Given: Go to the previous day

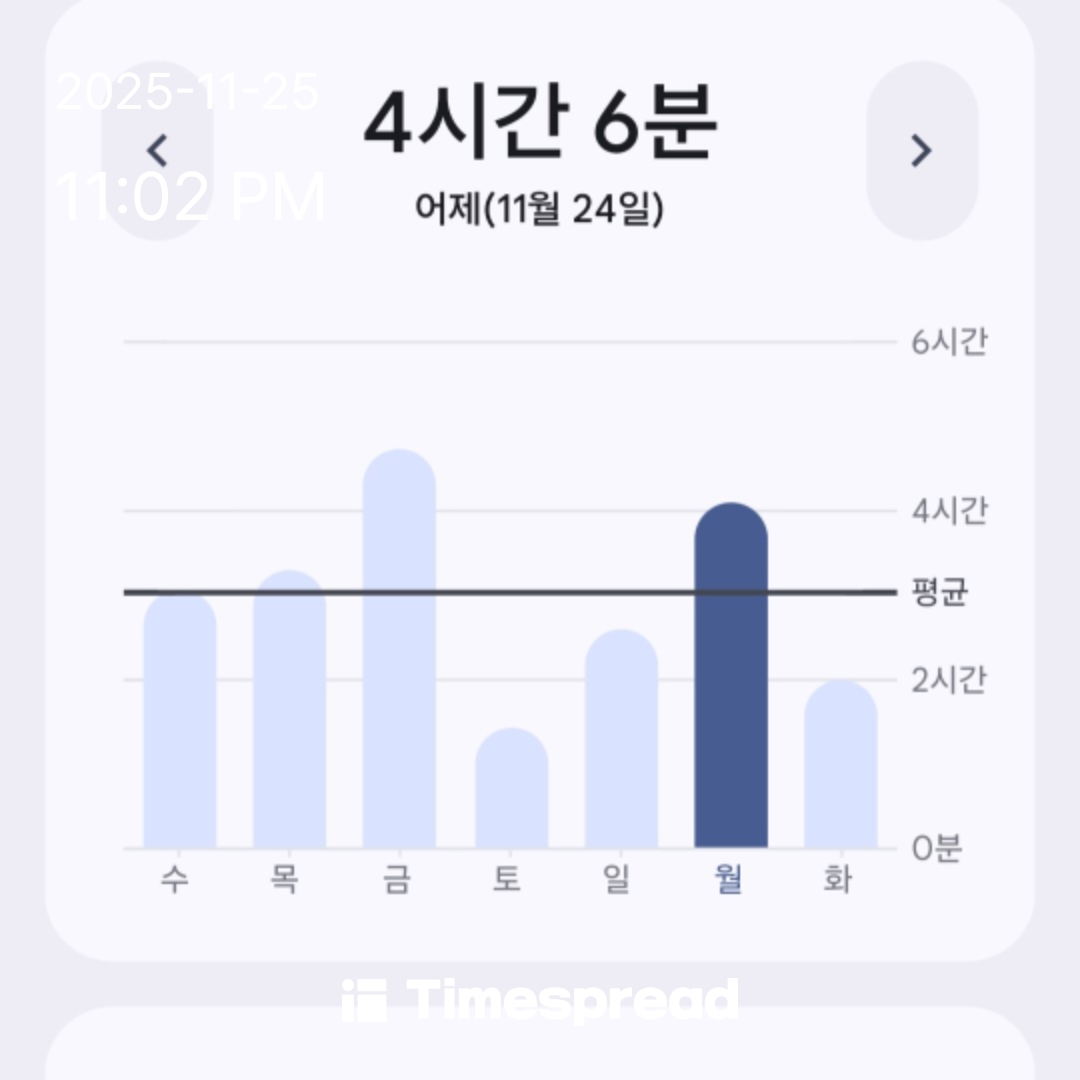Looking at the screenshot, I should point(157,151).
